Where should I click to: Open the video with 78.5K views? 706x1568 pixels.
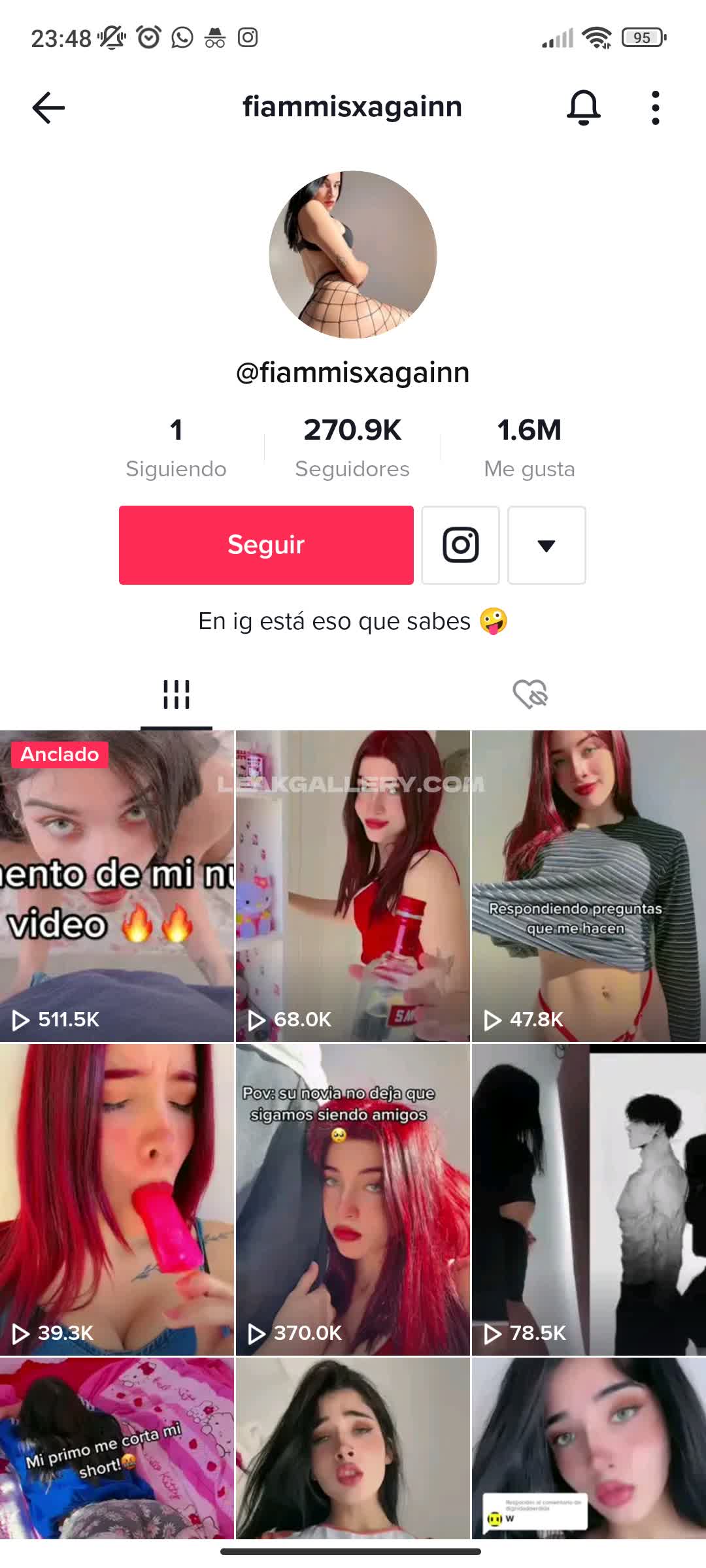[x=588, y=1199]
